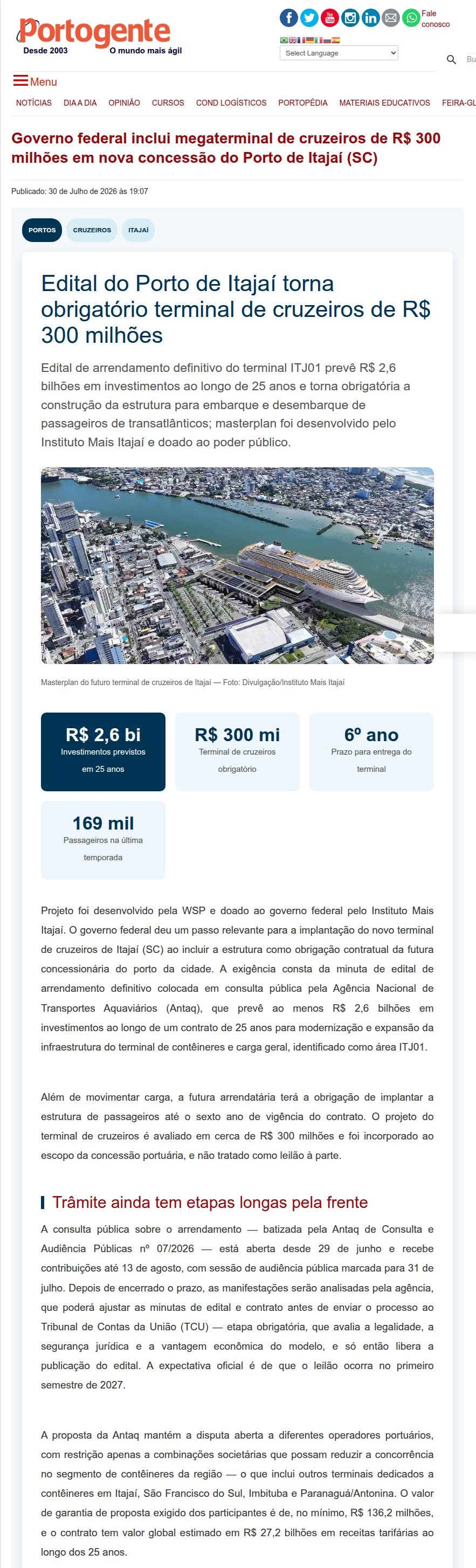Tap the Portogente logo to go home
Viewport: 476px width, 1568px height.
click(94, 34)
